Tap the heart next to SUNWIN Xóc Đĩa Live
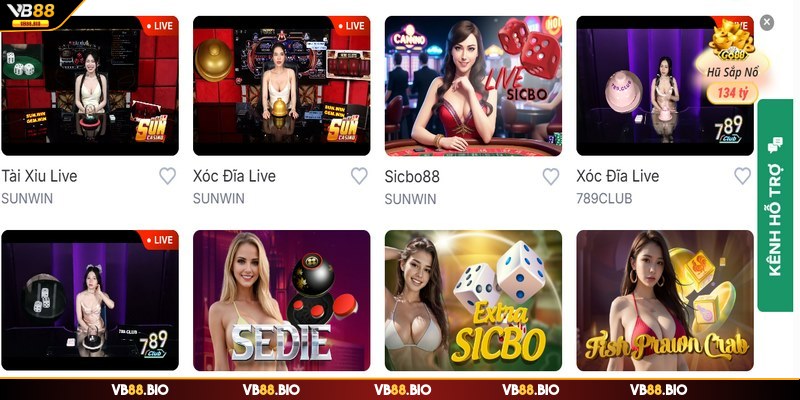The width and height of the screenshot is (800, 400). 359,176
